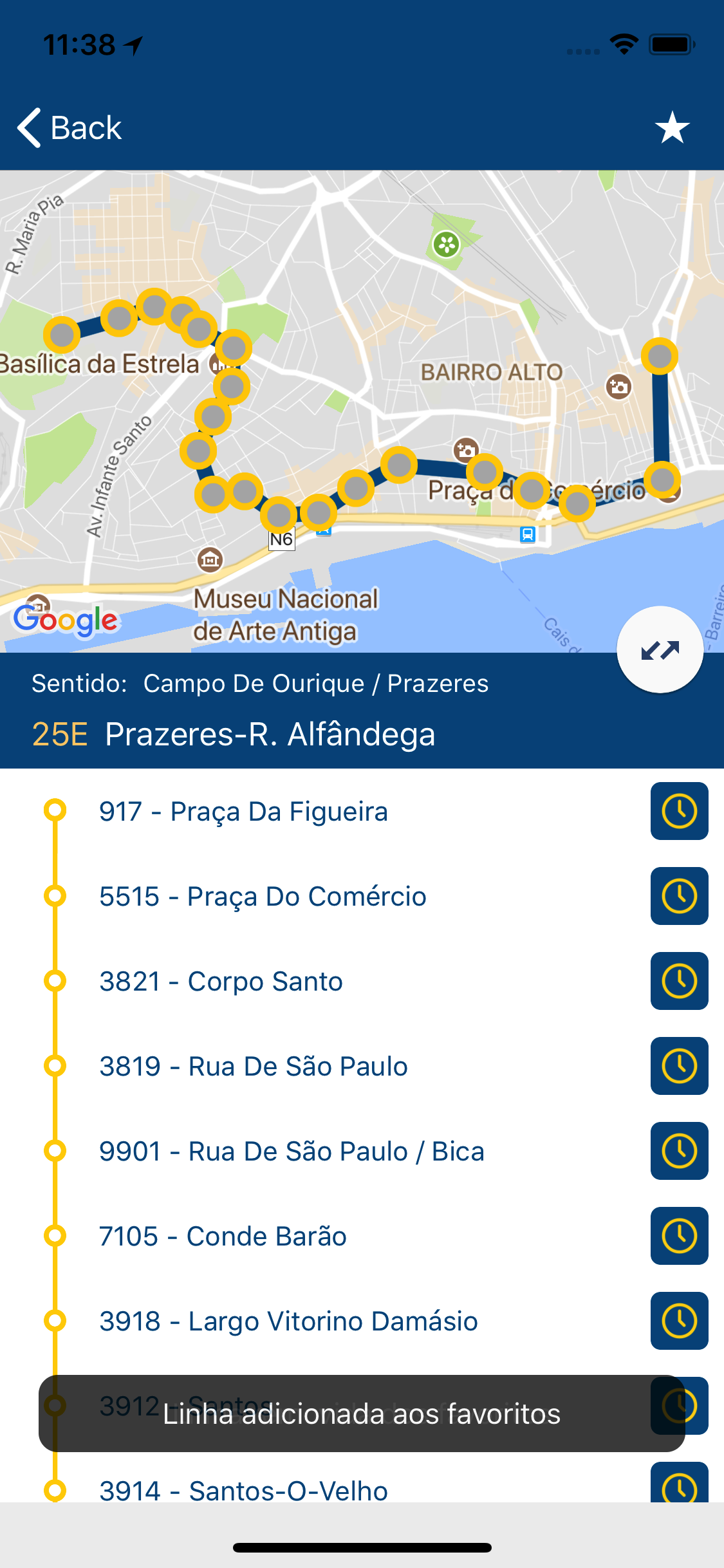View Conde Barão stop timetable
The width and height of the screenshot is (724, 1568).
click(x=679, y=1236)
